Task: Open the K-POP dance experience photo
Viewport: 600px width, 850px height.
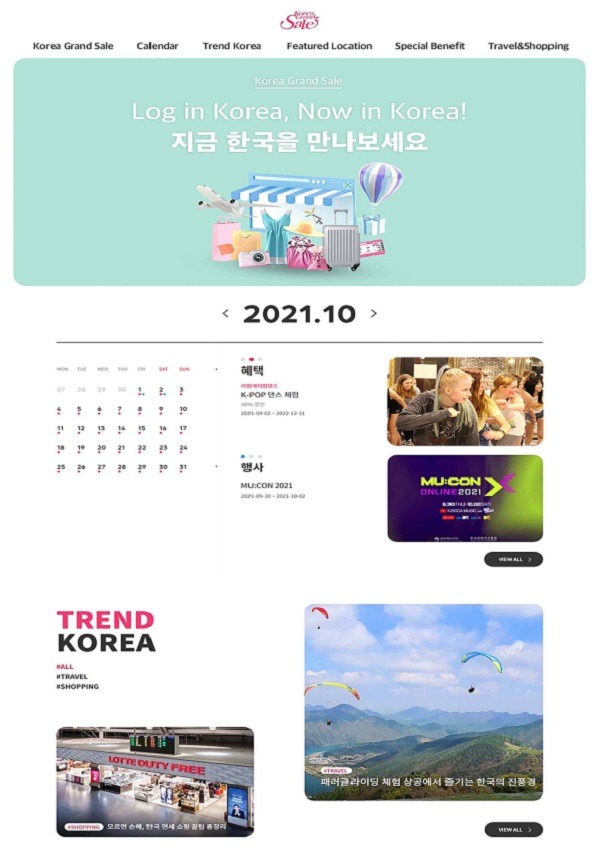Action: point(465,401)
